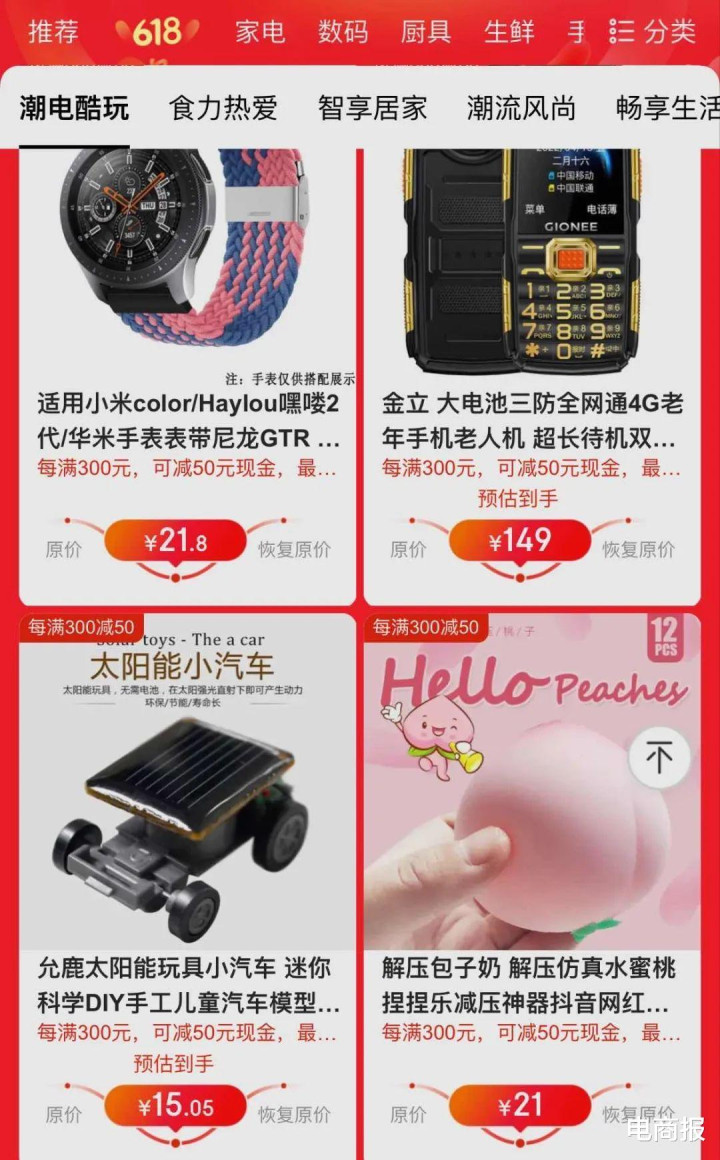Switch to the 食力热爱 sub-tab
720x1160 pixels.
(223, 108)
